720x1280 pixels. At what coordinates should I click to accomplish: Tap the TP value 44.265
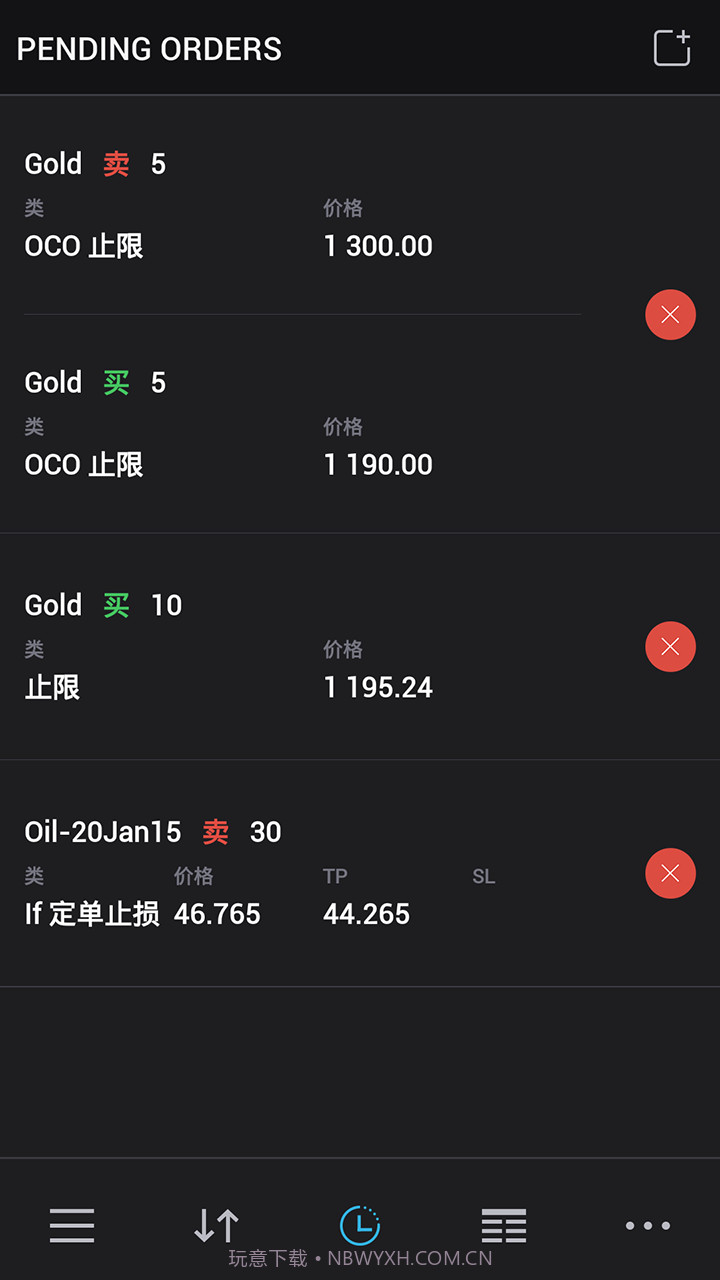(x=366, y=913)
